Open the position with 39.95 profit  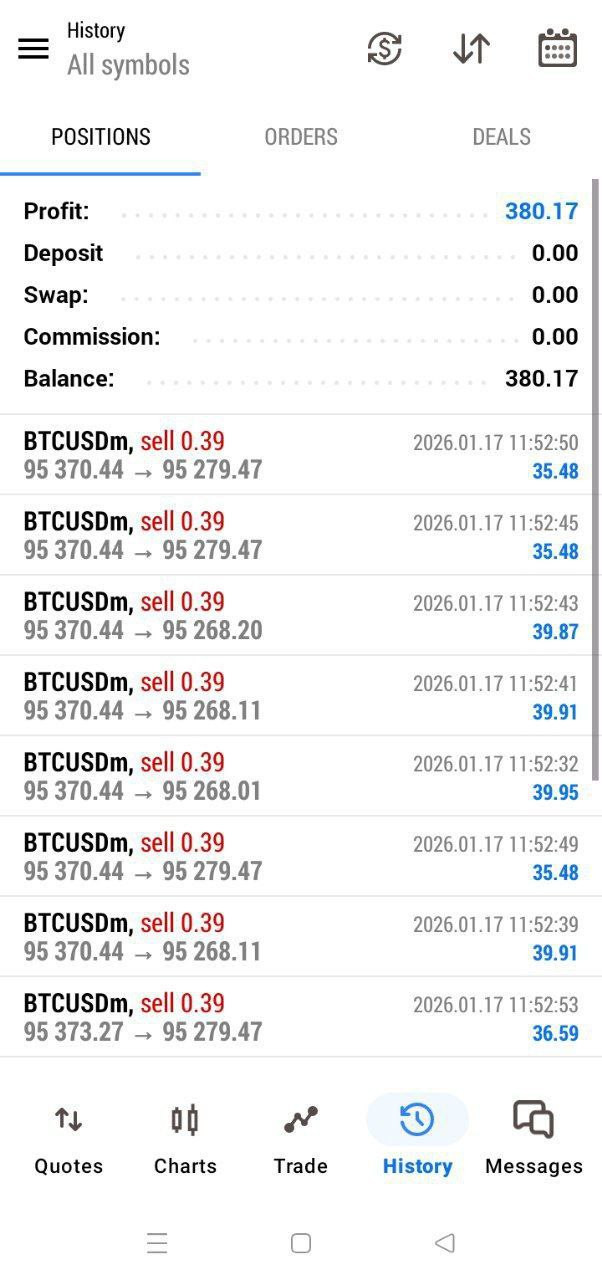pyautogui.click(x=300, y=776)
